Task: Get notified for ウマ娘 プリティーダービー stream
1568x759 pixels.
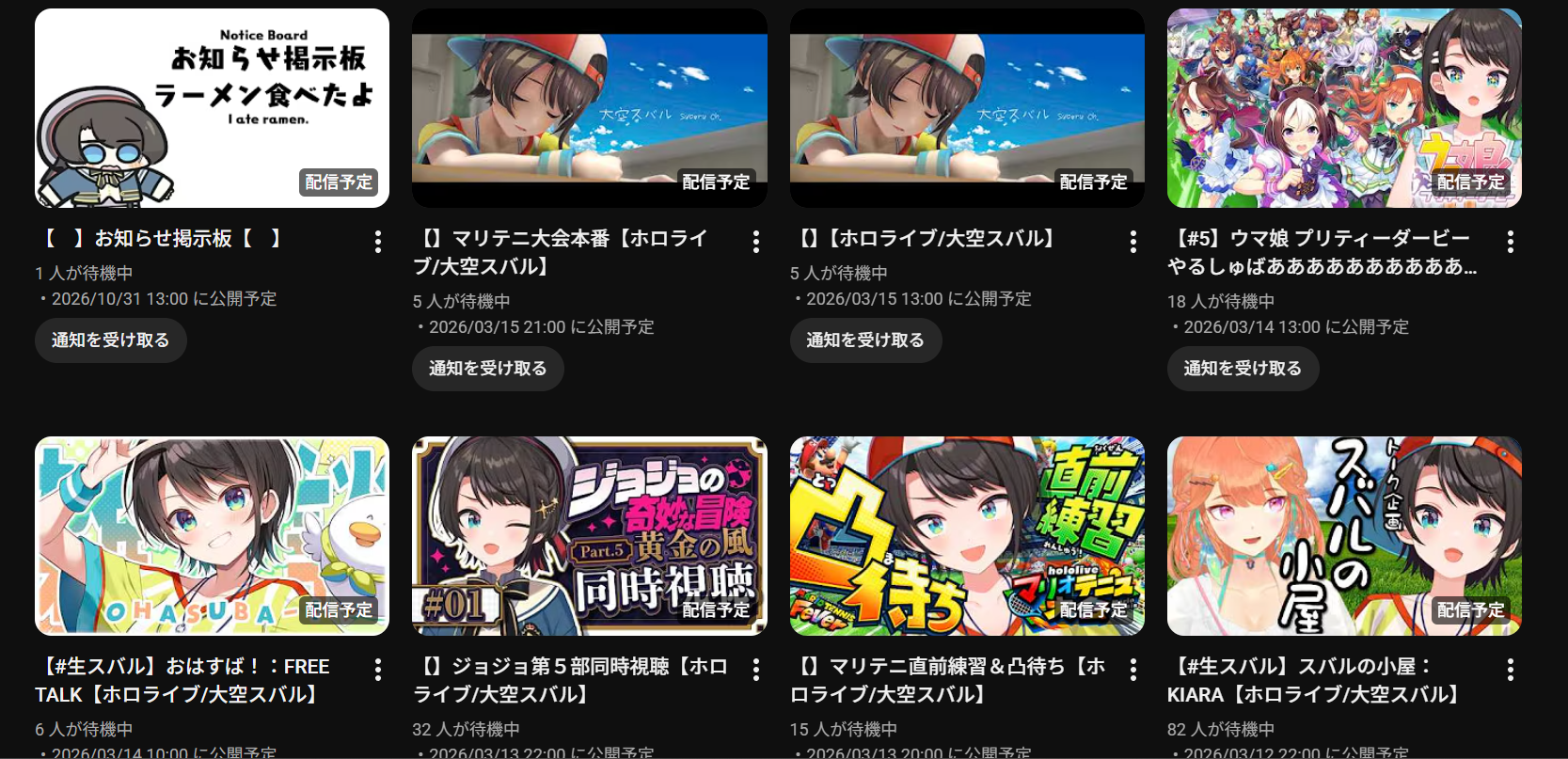Action: 1243,369
